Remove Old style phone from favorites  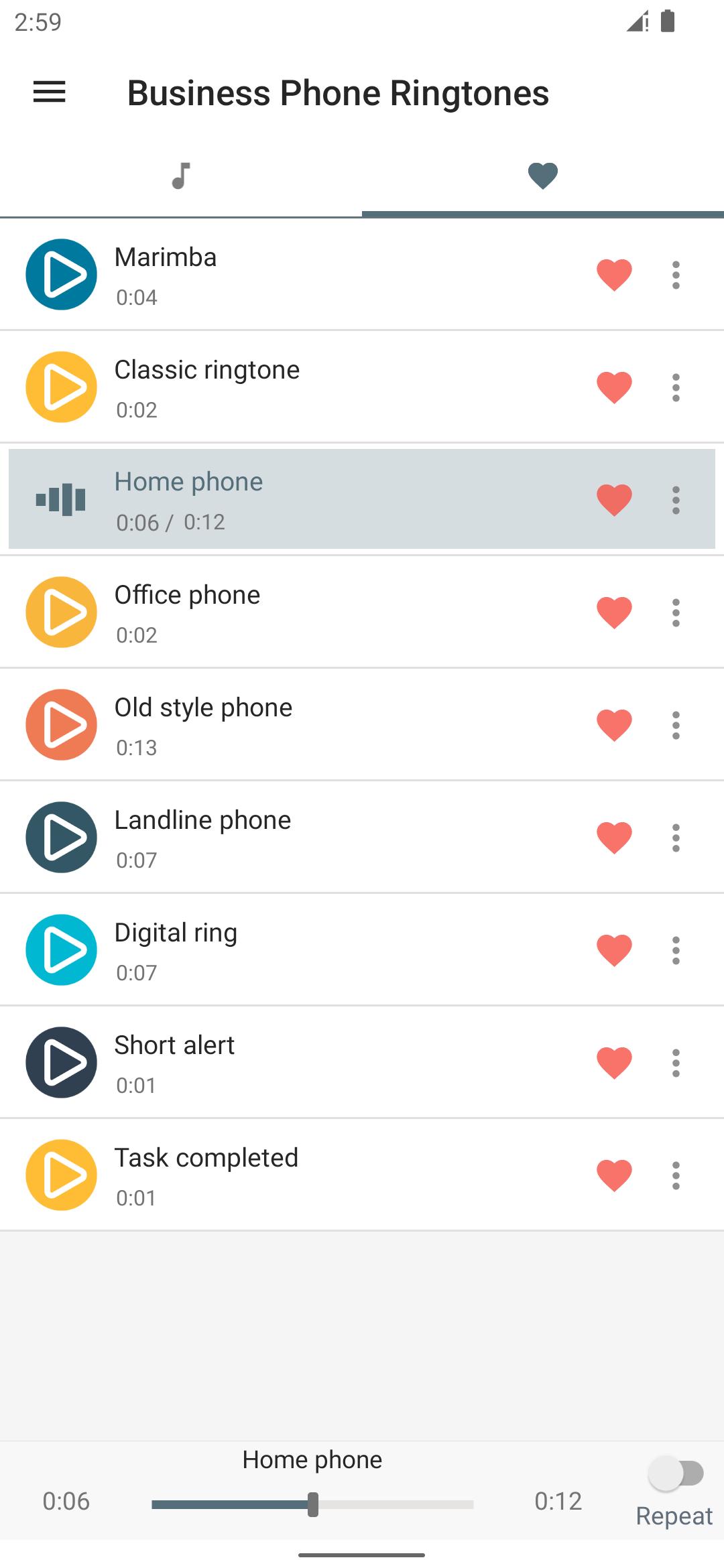614,725
